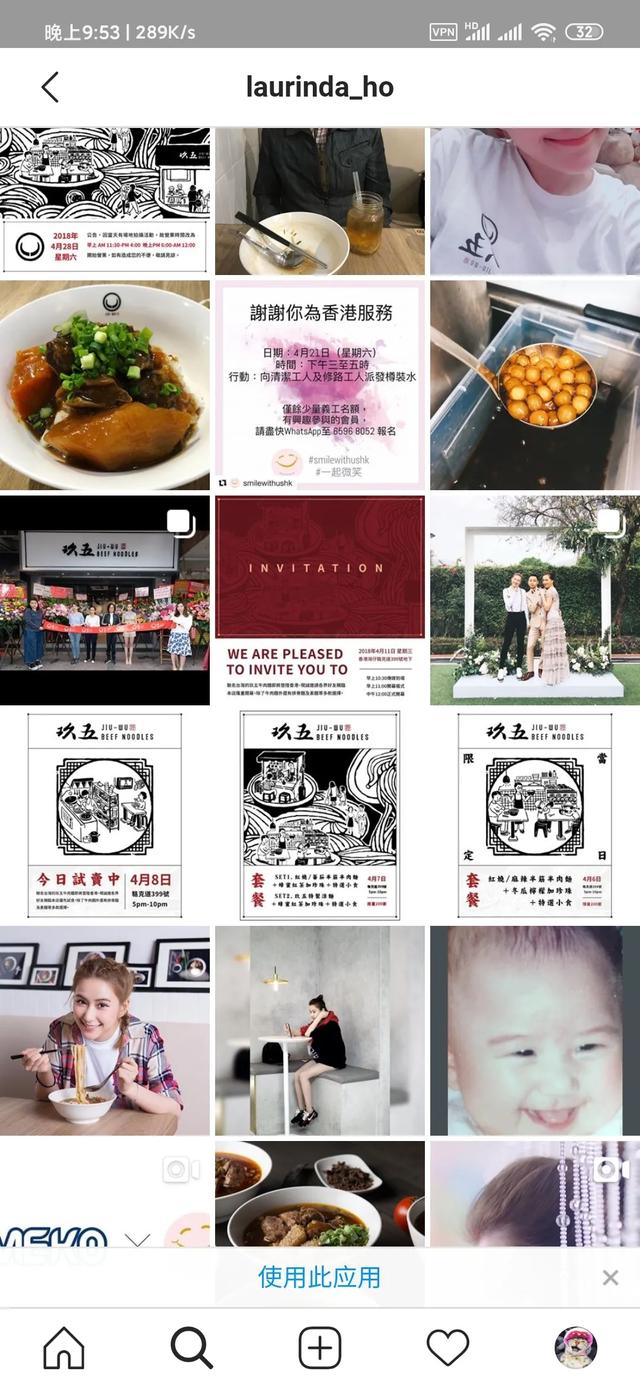
Task: Open the shop opening ribbon-cutting post
Action: coord(104,600)
